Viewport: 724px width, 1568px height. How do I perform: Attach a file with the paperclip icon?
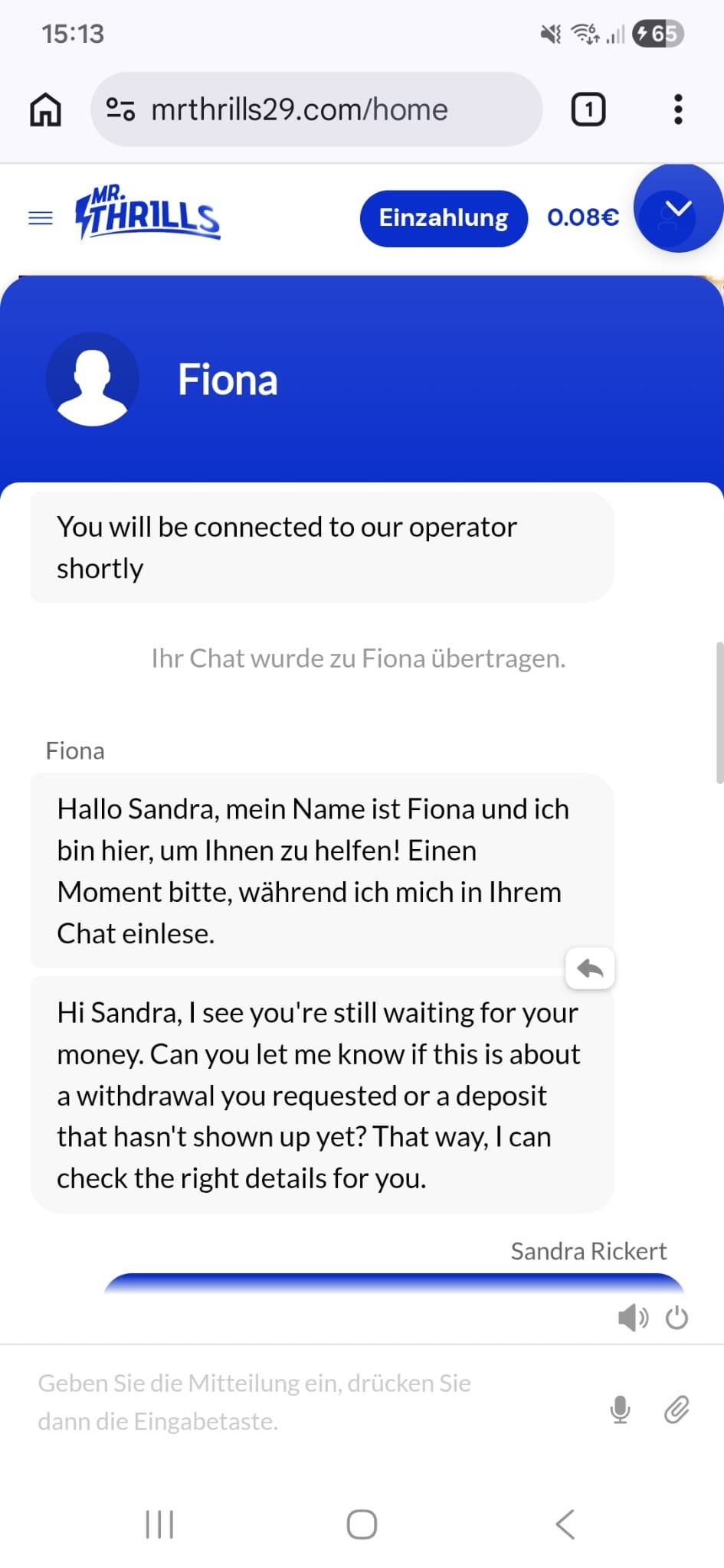676,1409
